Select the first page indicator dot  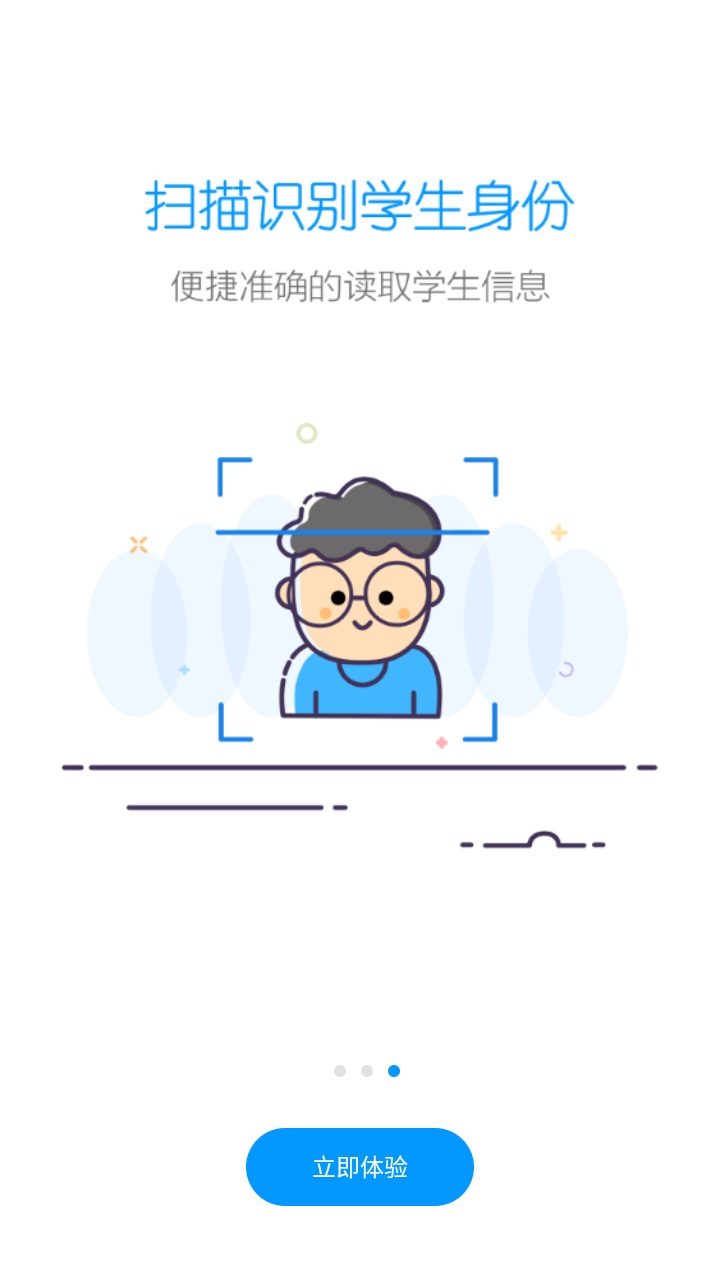tap(340, 1071)
